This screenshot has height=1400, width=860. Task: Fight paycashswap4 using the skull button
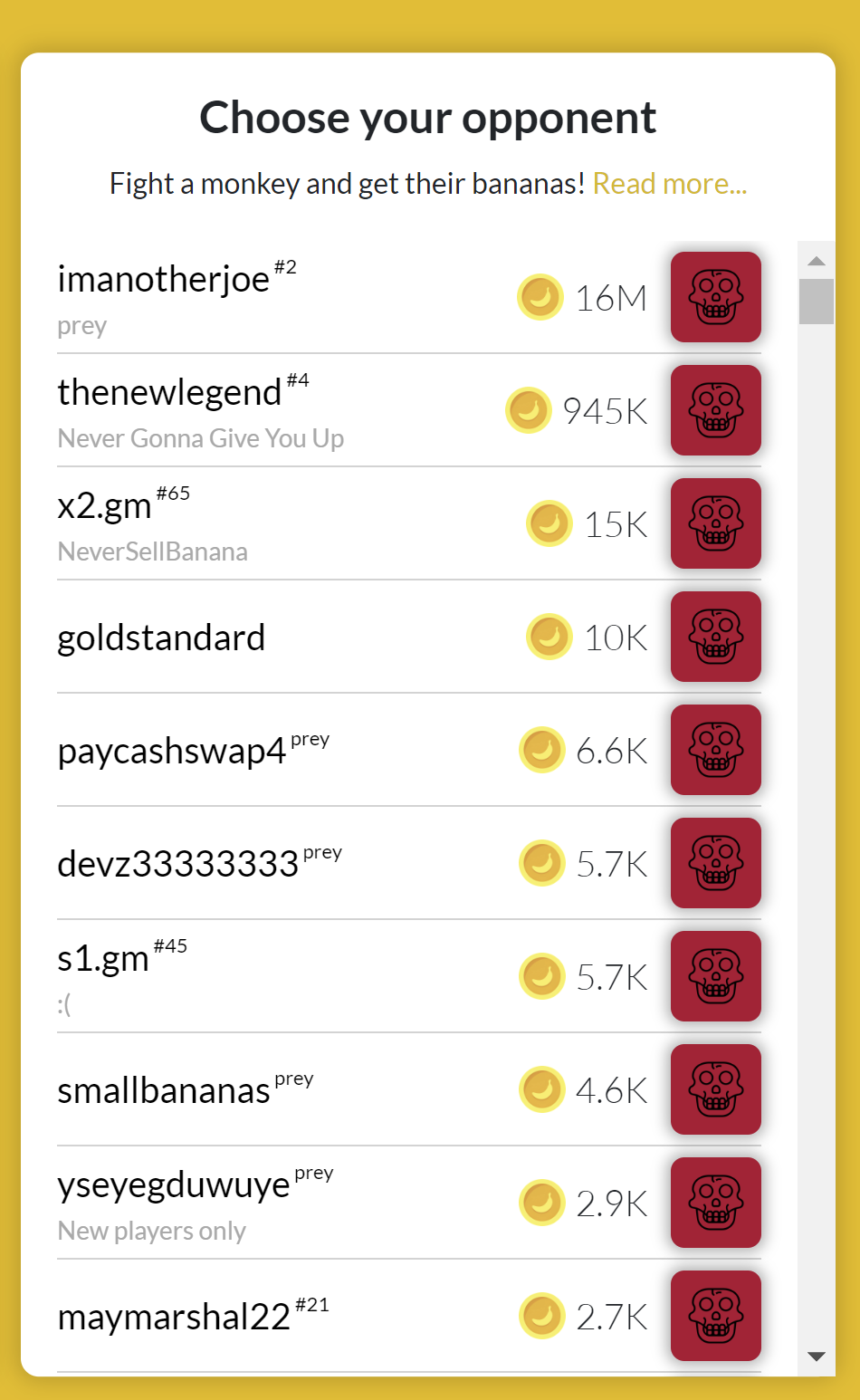[x=715, y=750]
